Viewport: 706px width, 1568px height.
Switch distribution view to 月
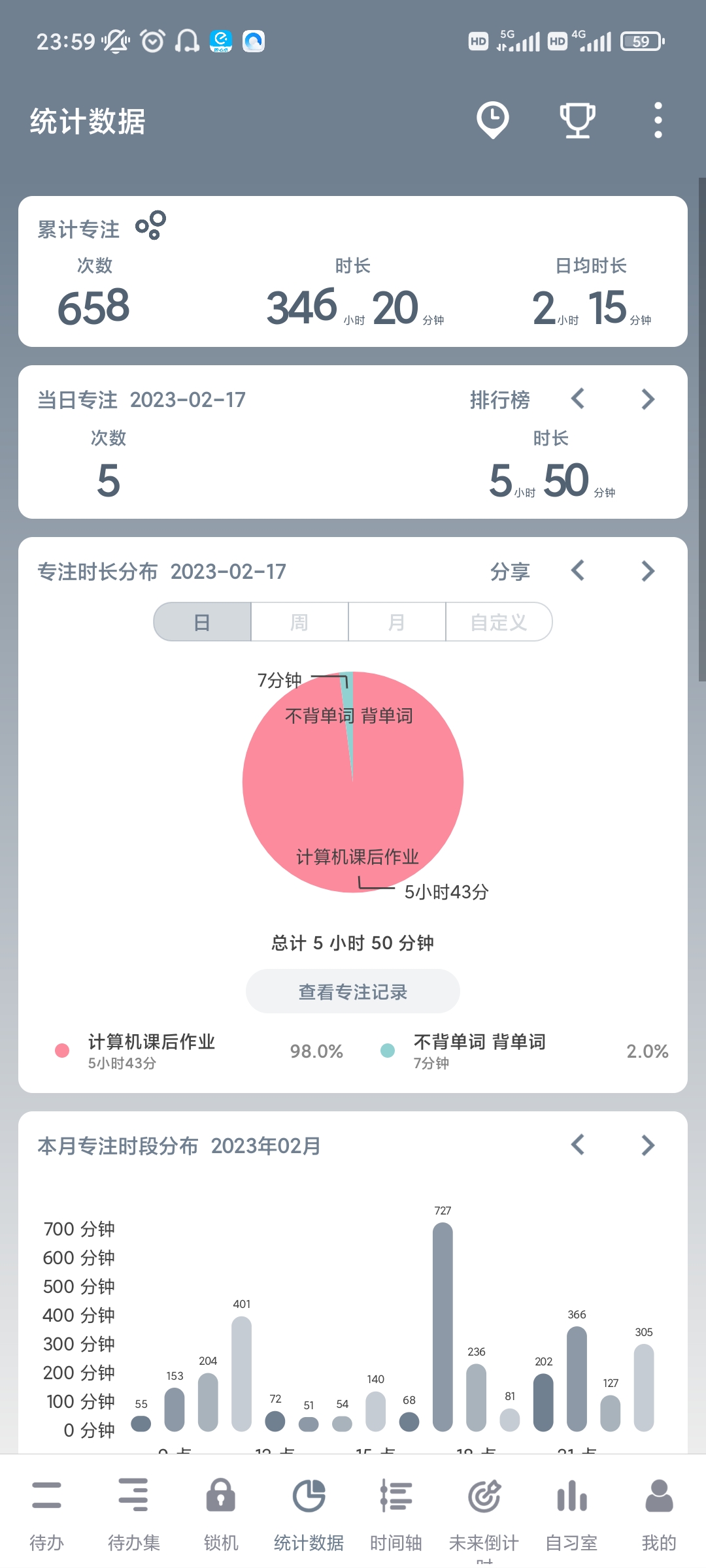click(x=397, y=622)
